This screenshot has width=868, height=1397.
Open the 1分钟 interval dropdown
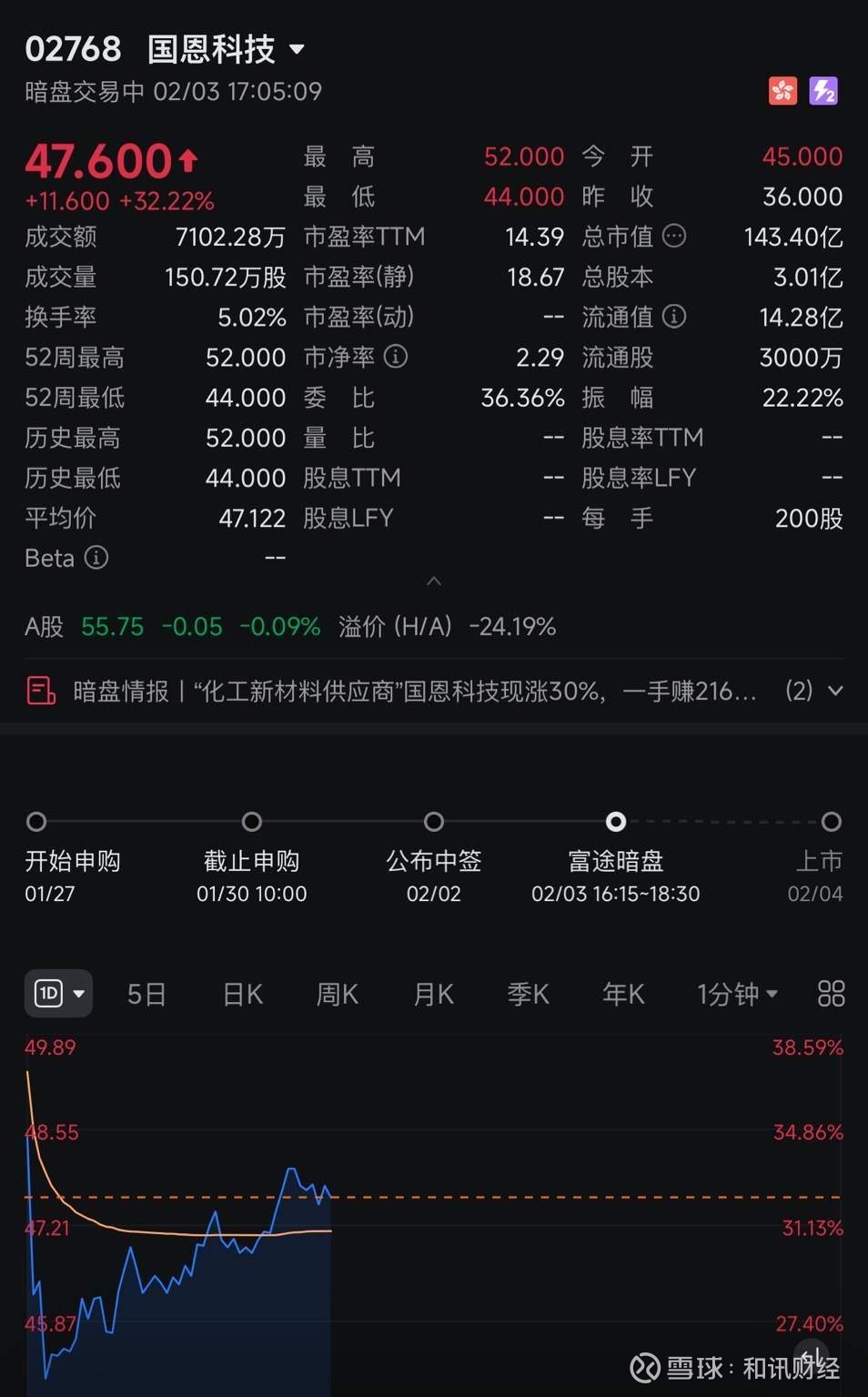737,995
